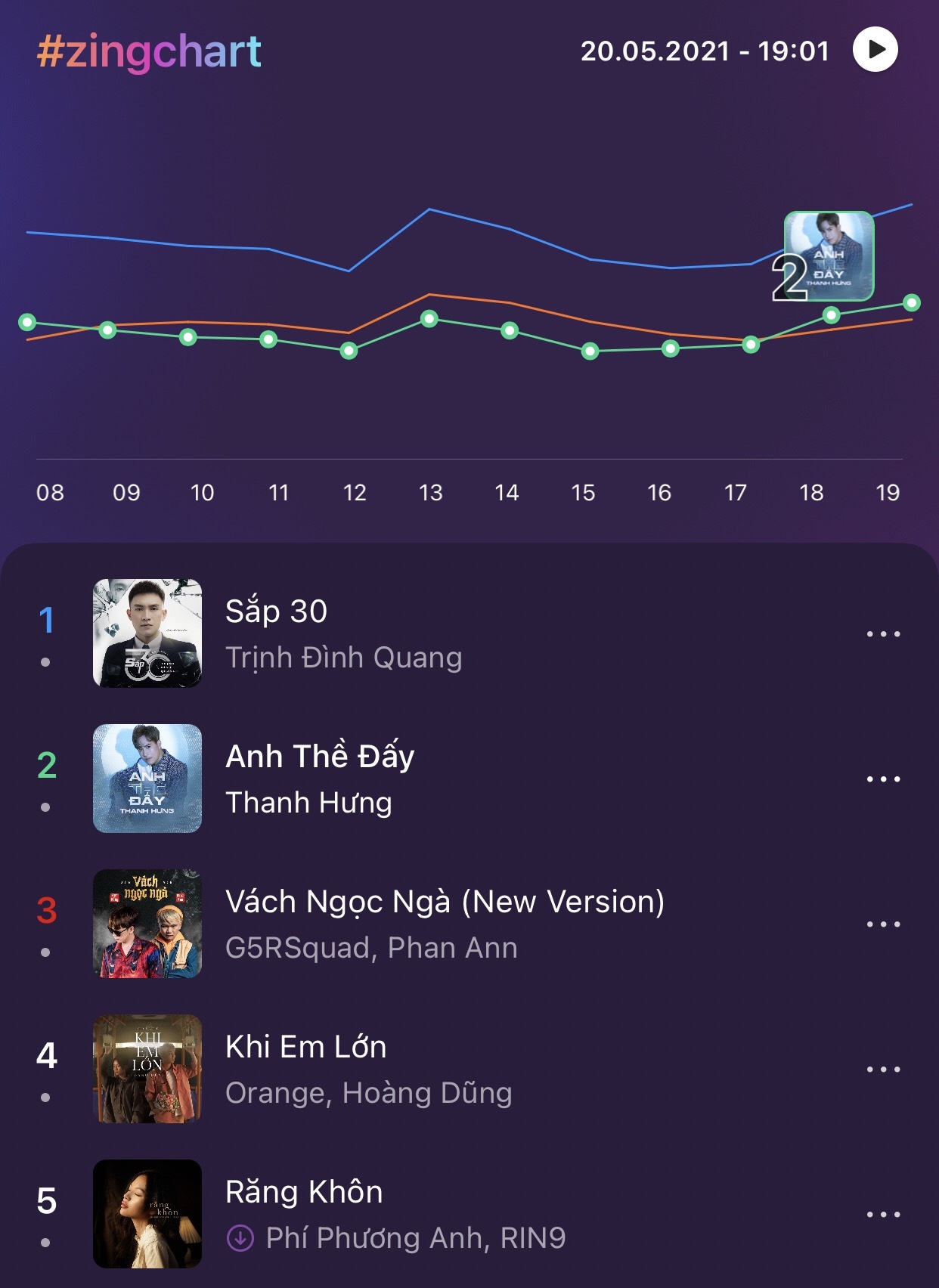
Task: Open more options for Sắp 30
Action: point(883,633)
